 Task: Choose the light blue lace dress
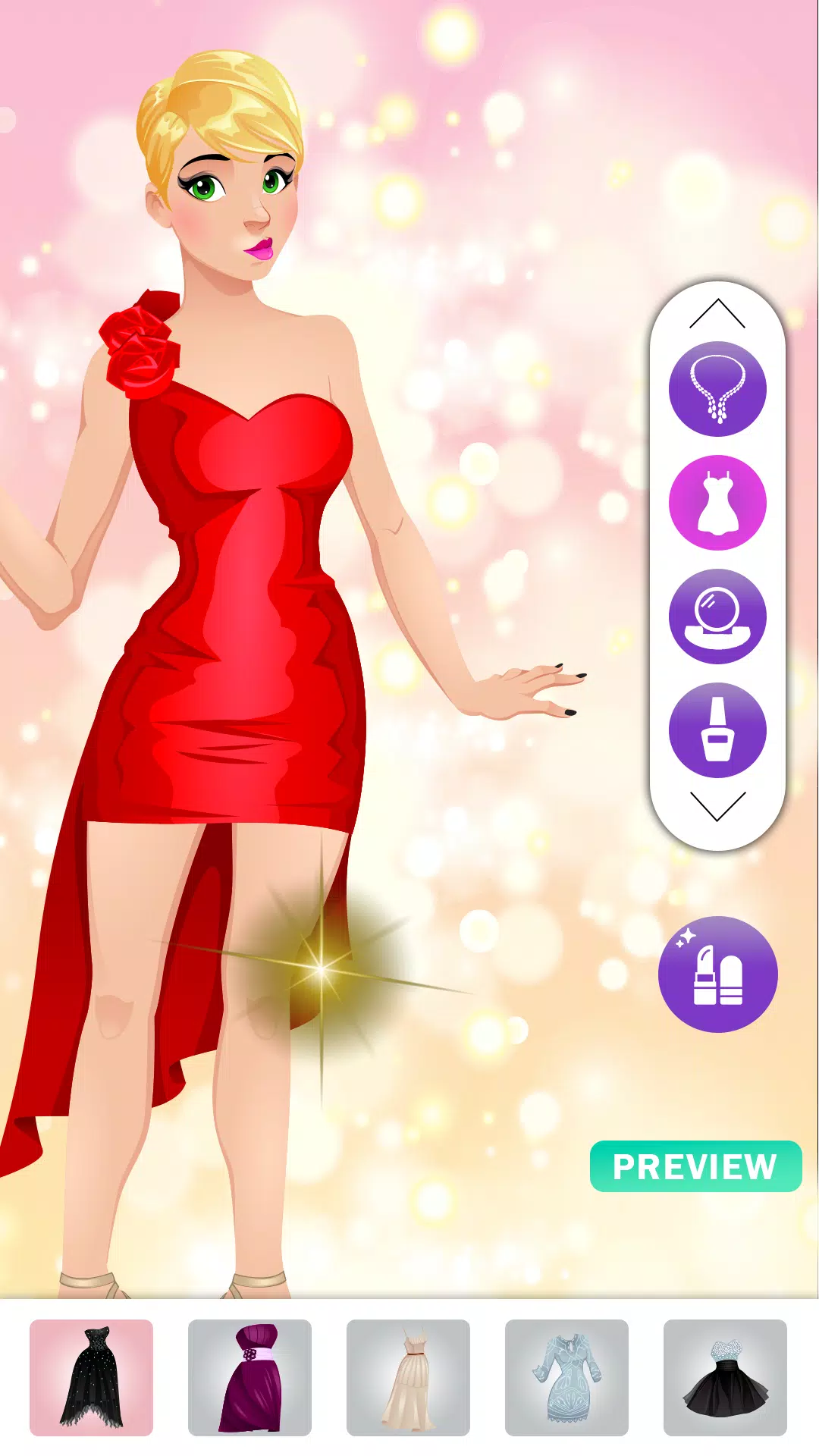click(x=566, y=1377)
